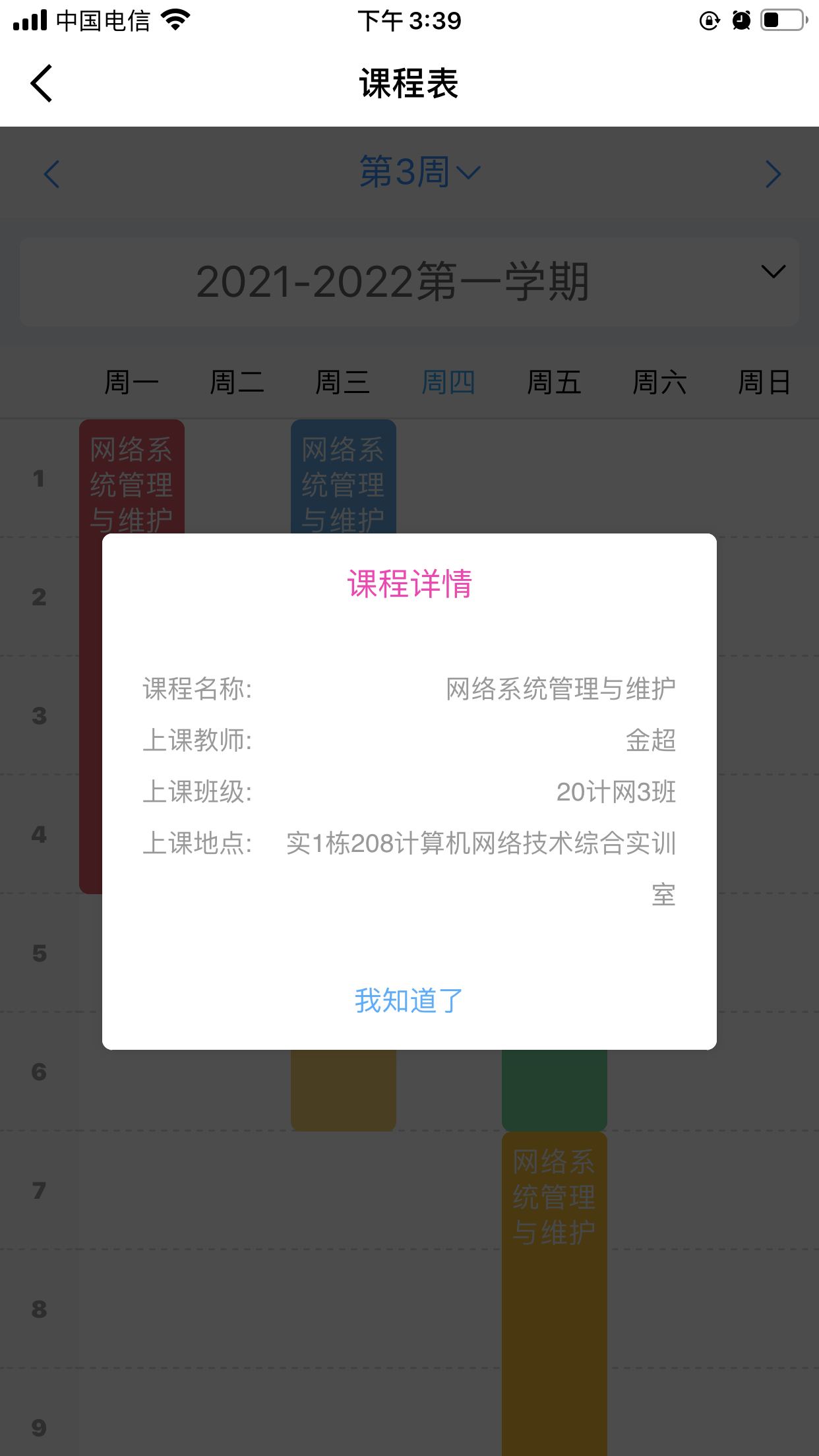Tap the battery indicator in status bar

pyautogui.click(x=781, y=20)
